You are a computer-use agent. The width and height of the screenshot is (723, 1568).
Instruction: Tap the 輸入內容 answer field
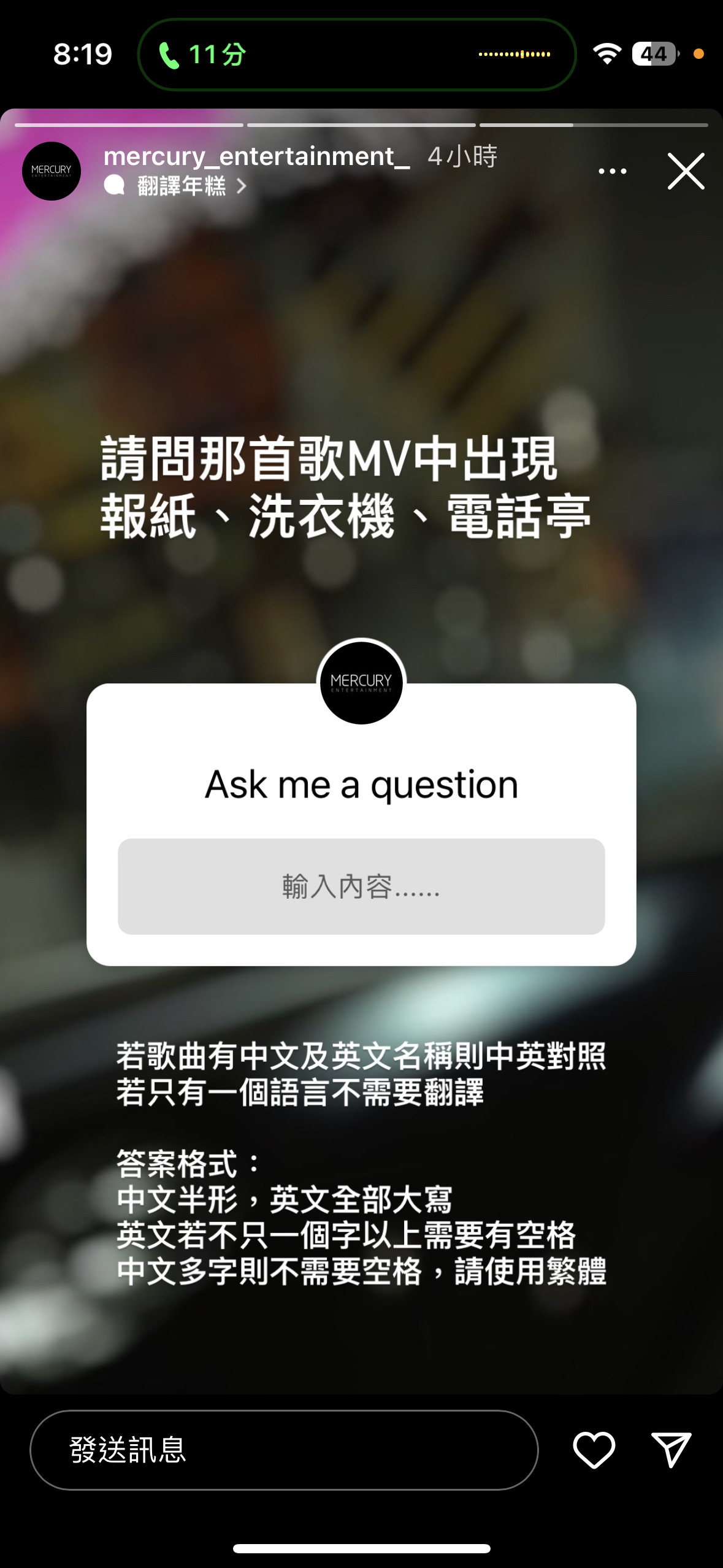point(361,886)
